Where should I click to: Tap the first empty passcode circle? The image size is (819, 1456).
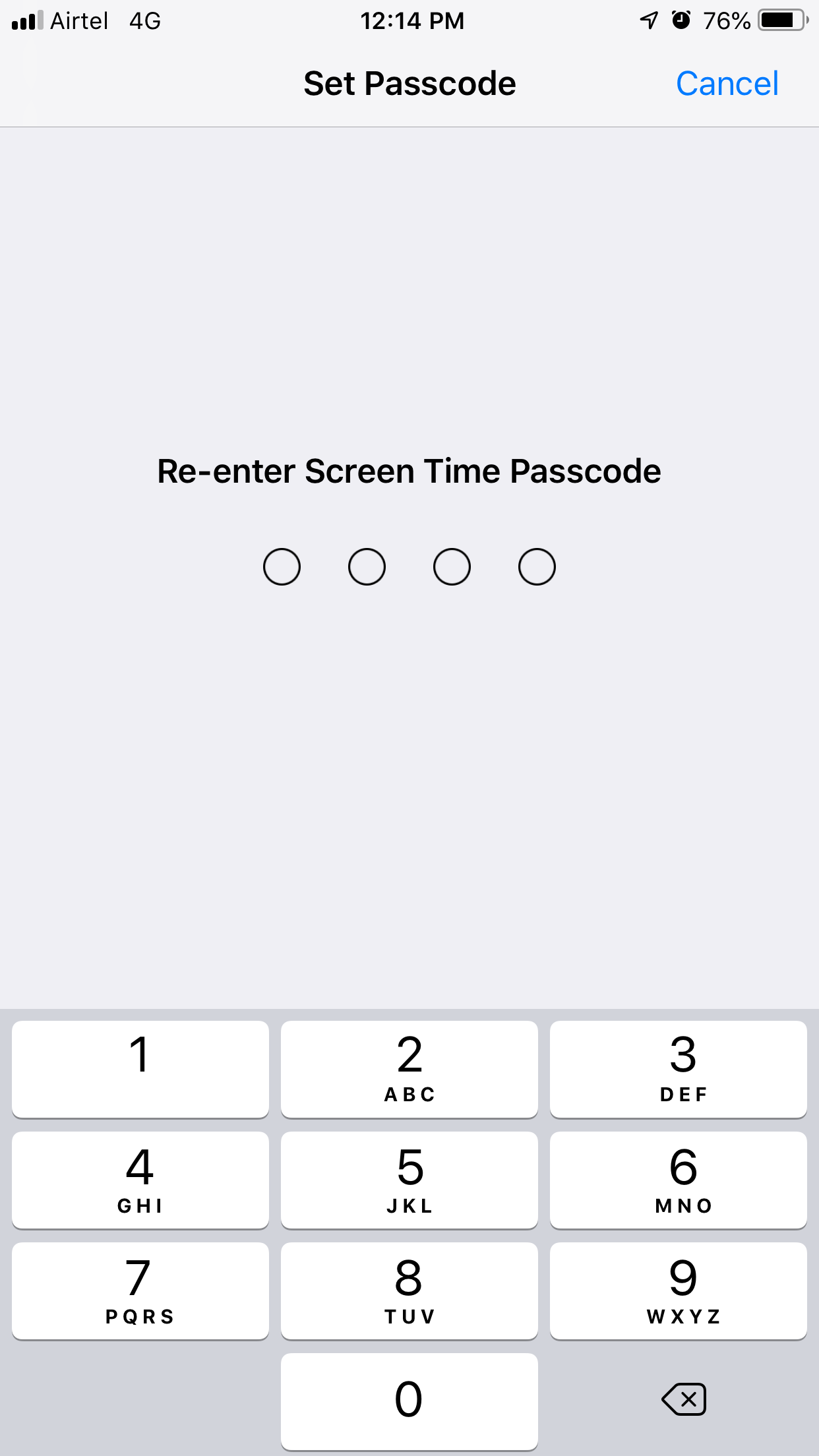282,566
